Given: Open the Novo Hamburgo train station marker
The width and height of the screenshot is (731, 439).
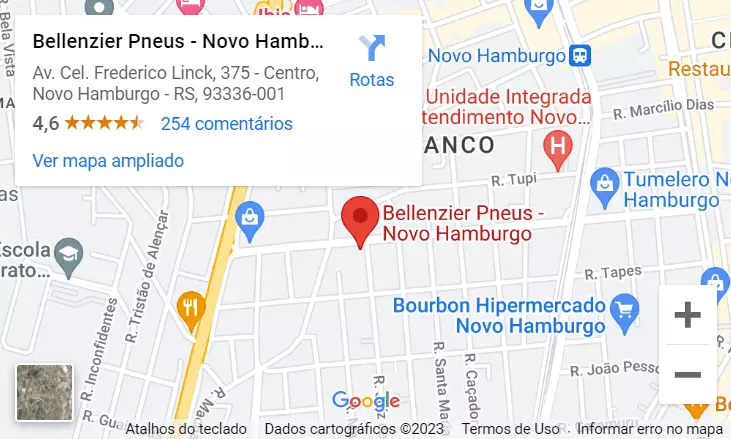Looking at the screenshot, I should pyautogui.click(x=579, y=54).
